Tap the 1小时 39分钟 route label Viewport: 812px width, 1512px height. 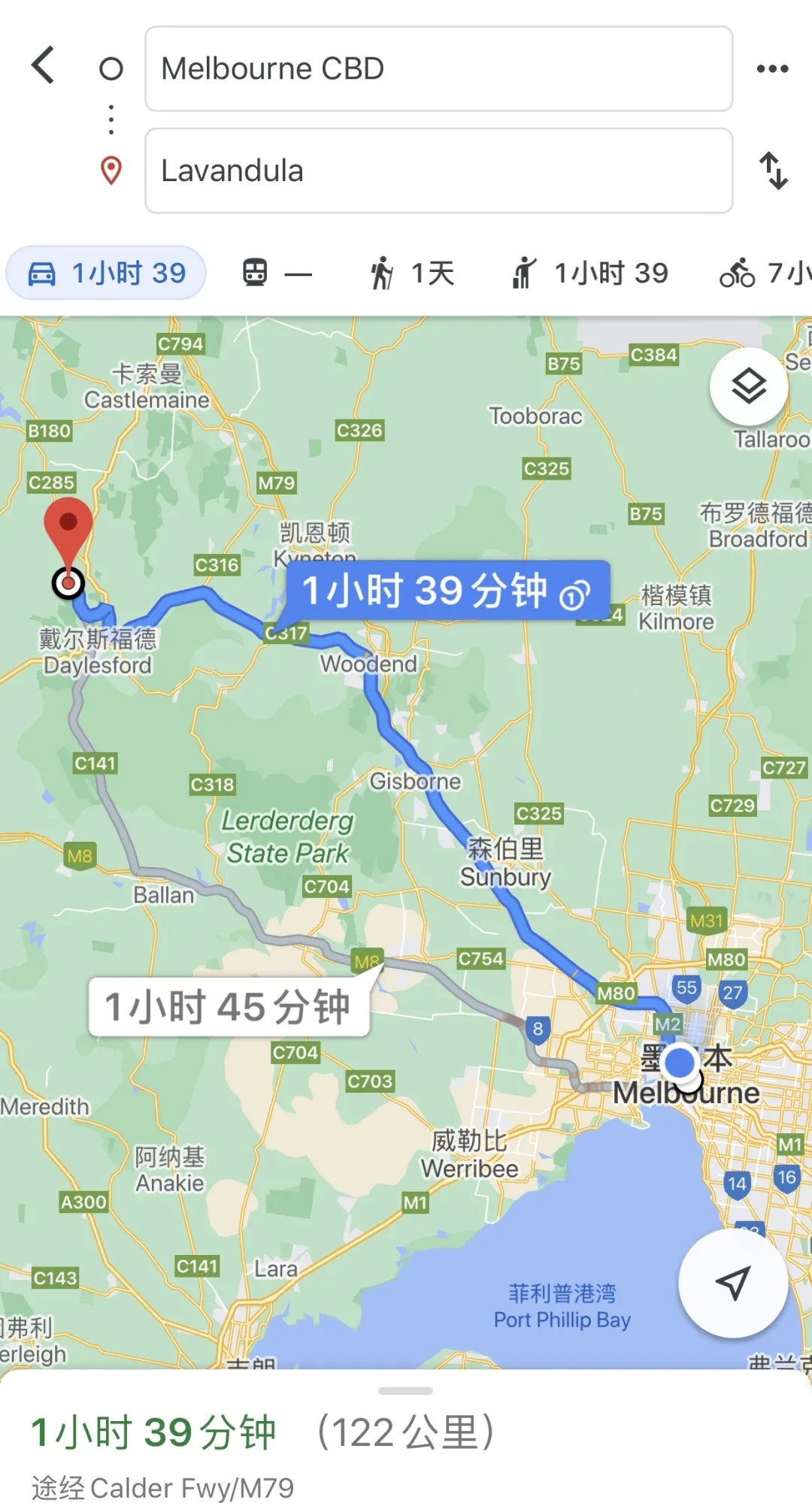447,591
